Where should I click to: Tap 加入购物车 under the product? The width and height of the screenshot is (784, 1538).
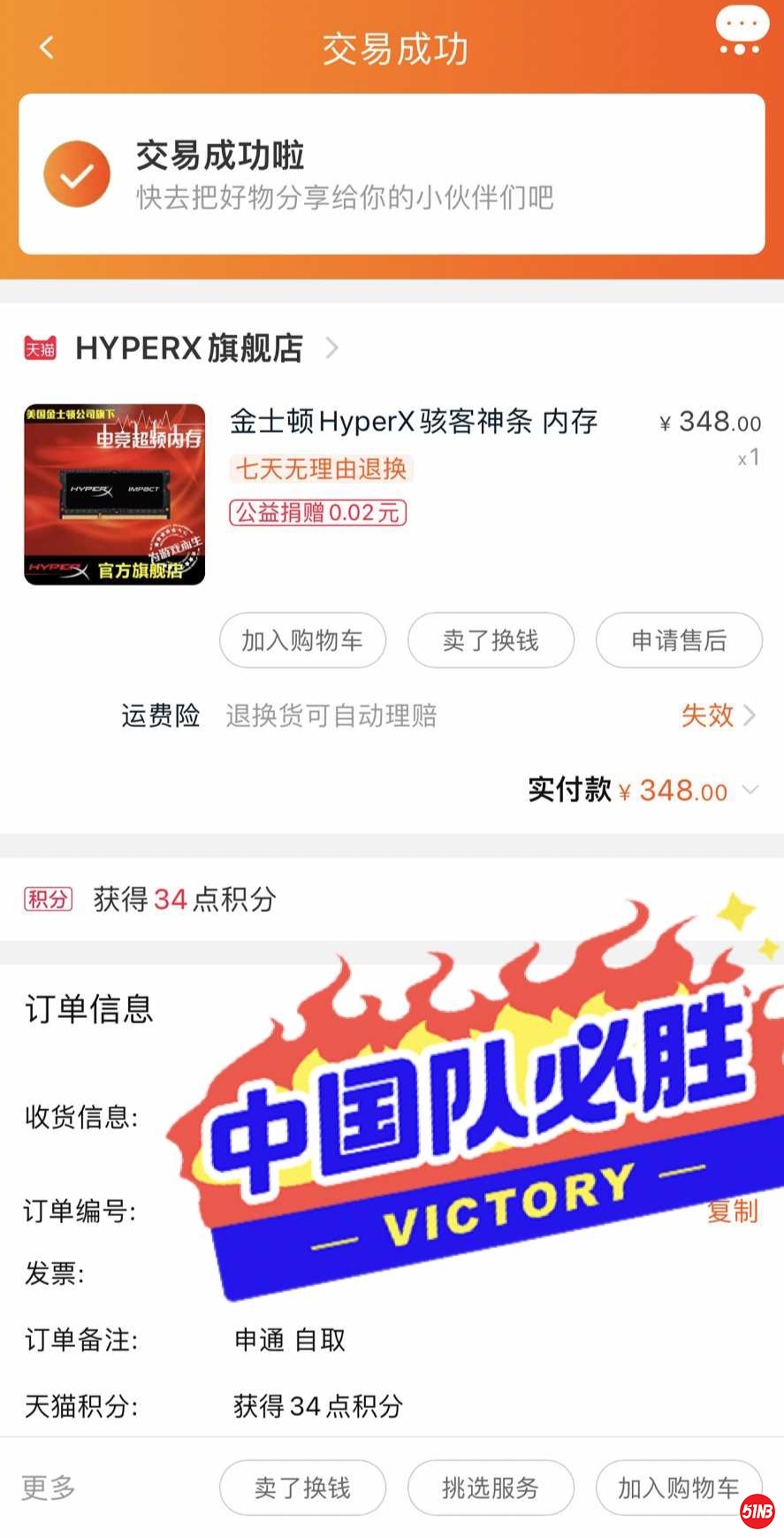tap(302, 640)
